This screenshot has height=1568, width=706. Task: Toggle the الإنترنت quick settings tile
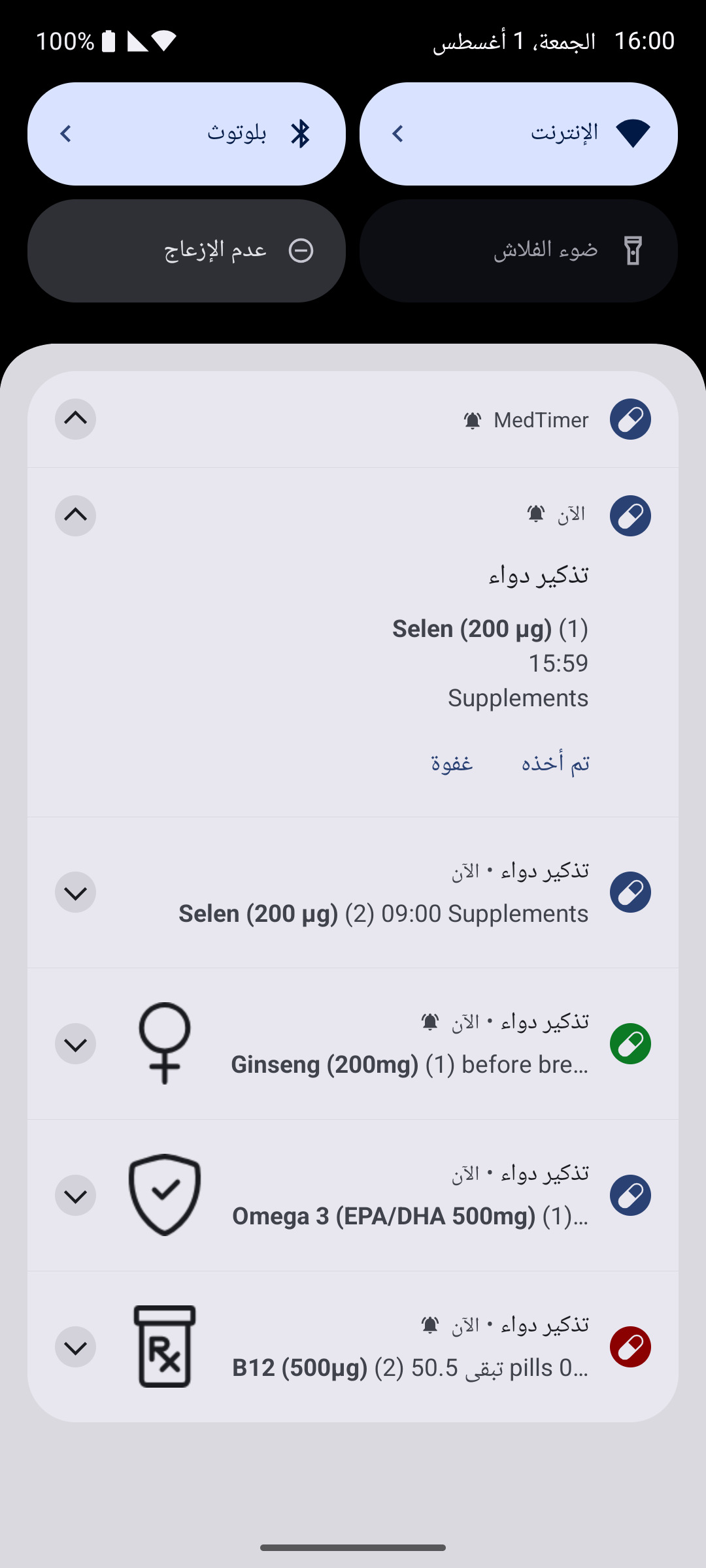[518, 134]
